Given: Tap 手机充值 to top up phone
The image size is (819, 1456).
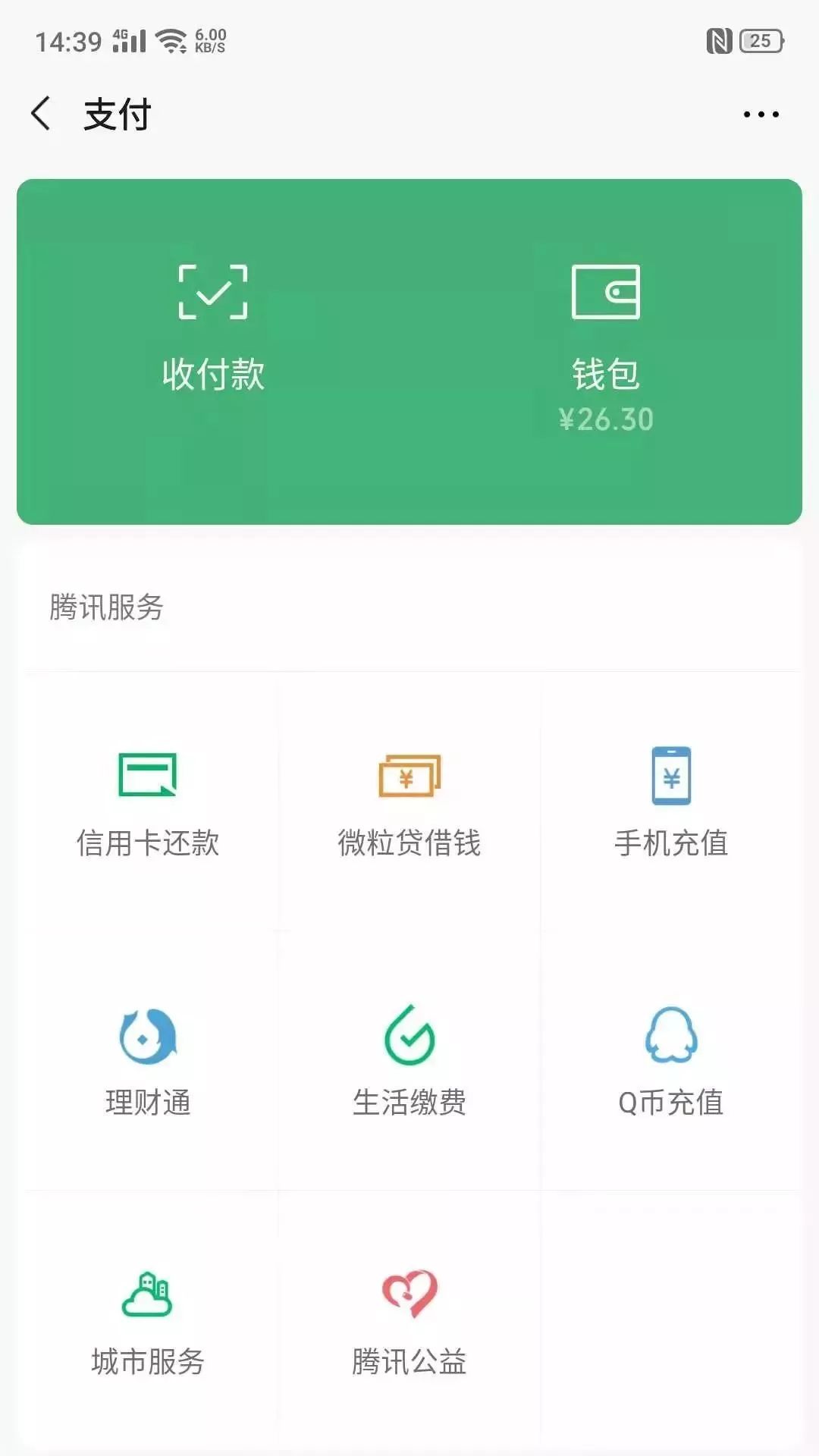Looking at the screenshot, I should 671,804.
